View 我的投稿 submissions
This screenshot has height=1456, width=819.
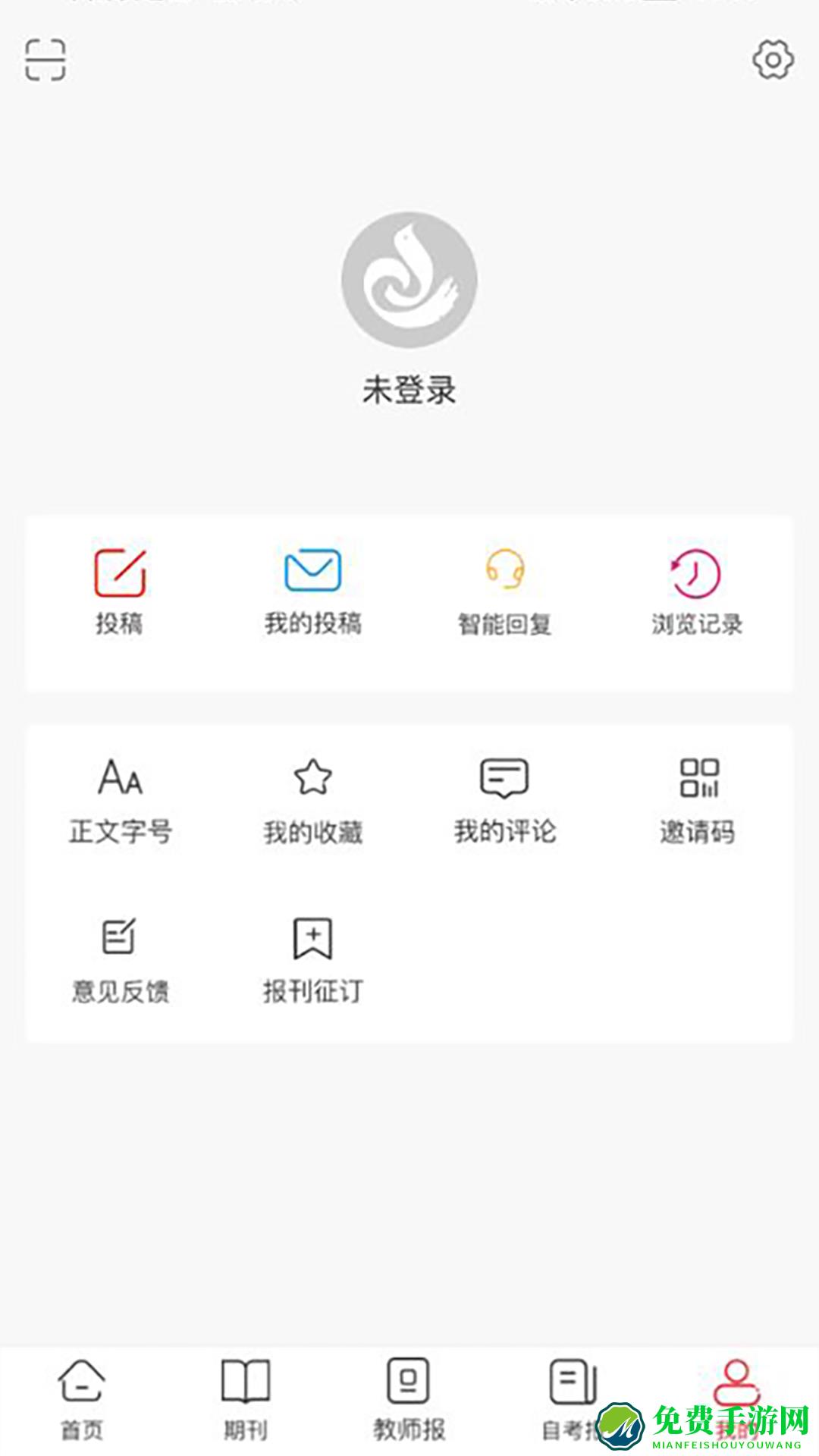point(312,591)
